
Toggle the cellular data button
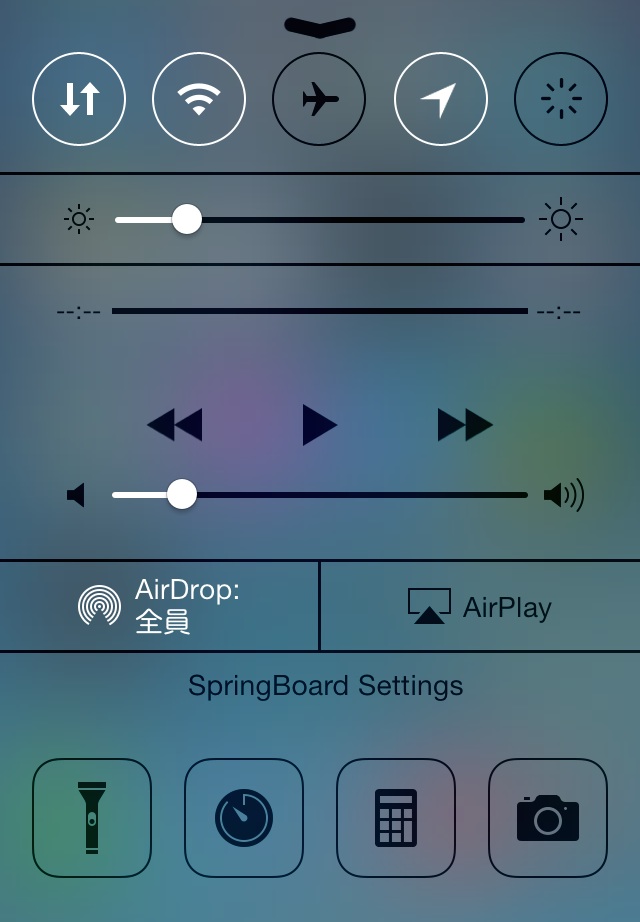pos(79,99)
